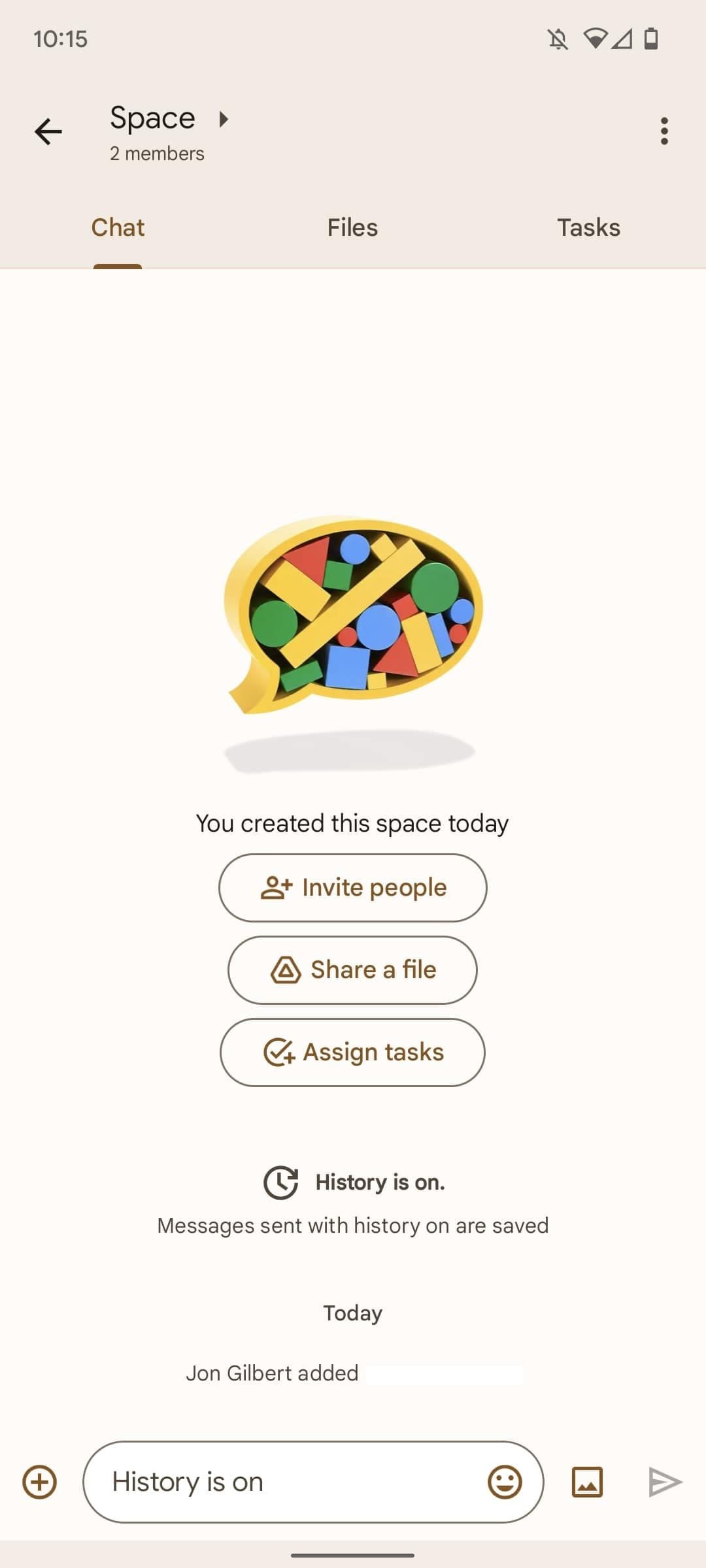Attach an image from gallery
Viewport: 706px width, 1568px height.
pos(587,1482)
